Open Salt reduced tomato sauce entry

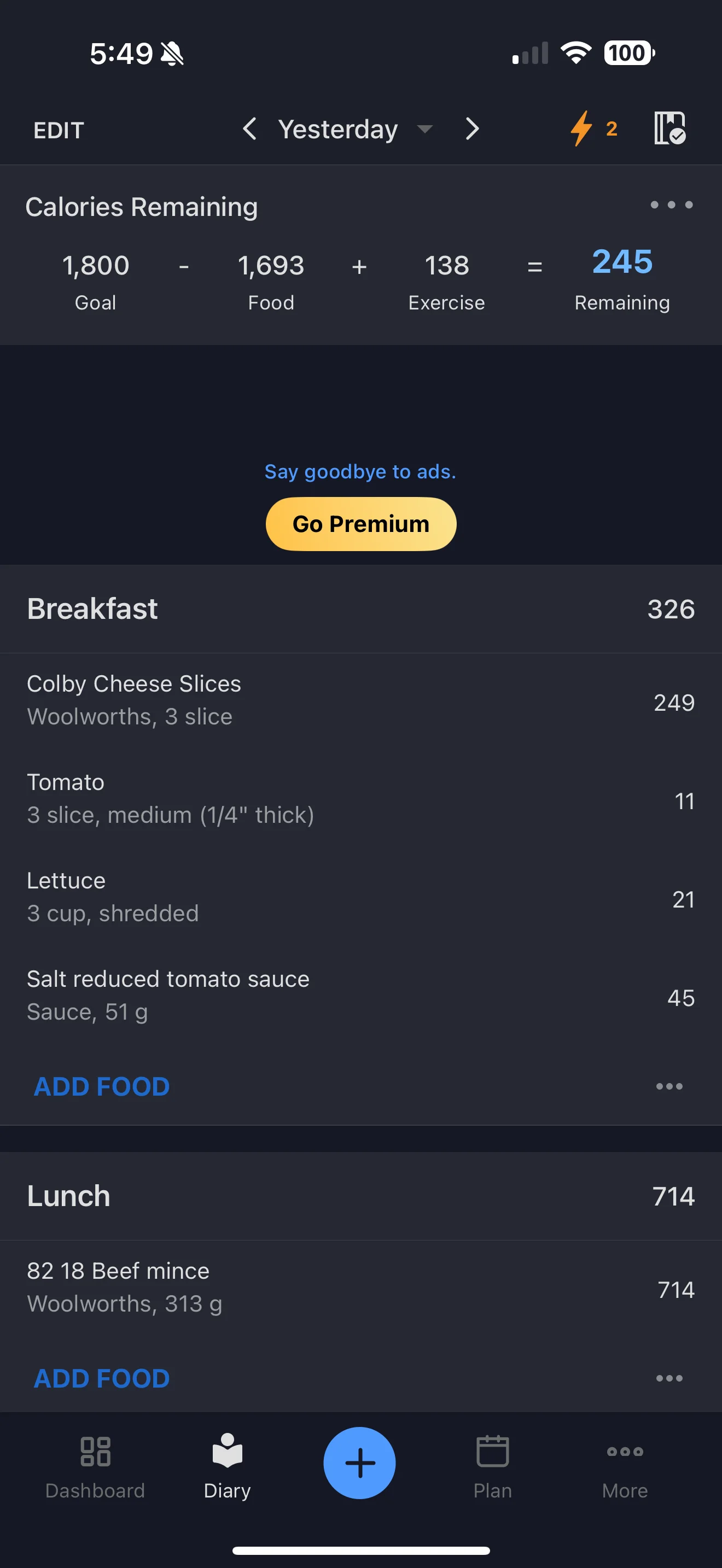(x=361, y=997)
